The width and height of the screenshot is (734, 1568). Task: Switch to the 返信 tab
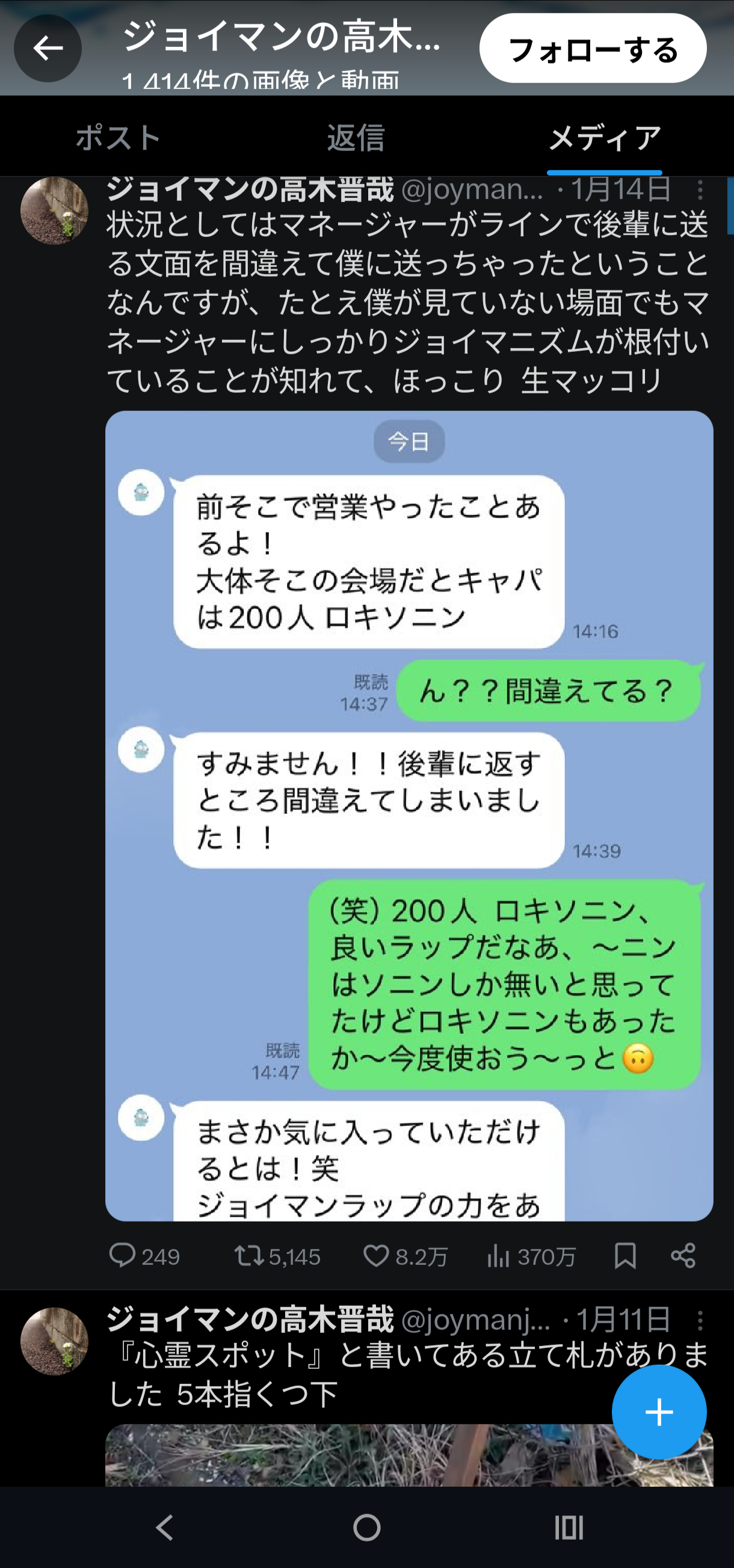[356, 137]
